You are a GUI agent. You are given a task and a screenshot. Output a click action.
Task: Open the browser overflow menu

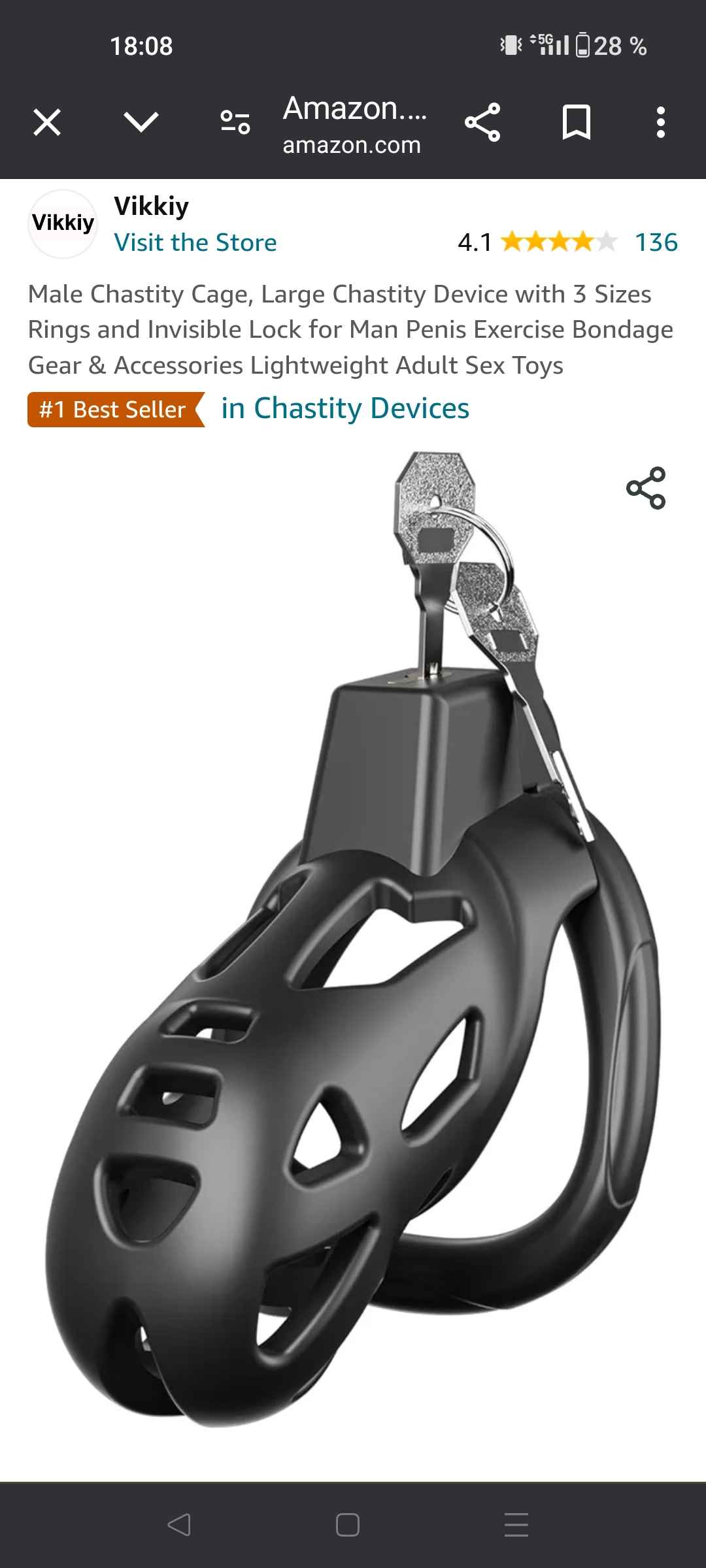pyautogui.click(x=660, y=122)
